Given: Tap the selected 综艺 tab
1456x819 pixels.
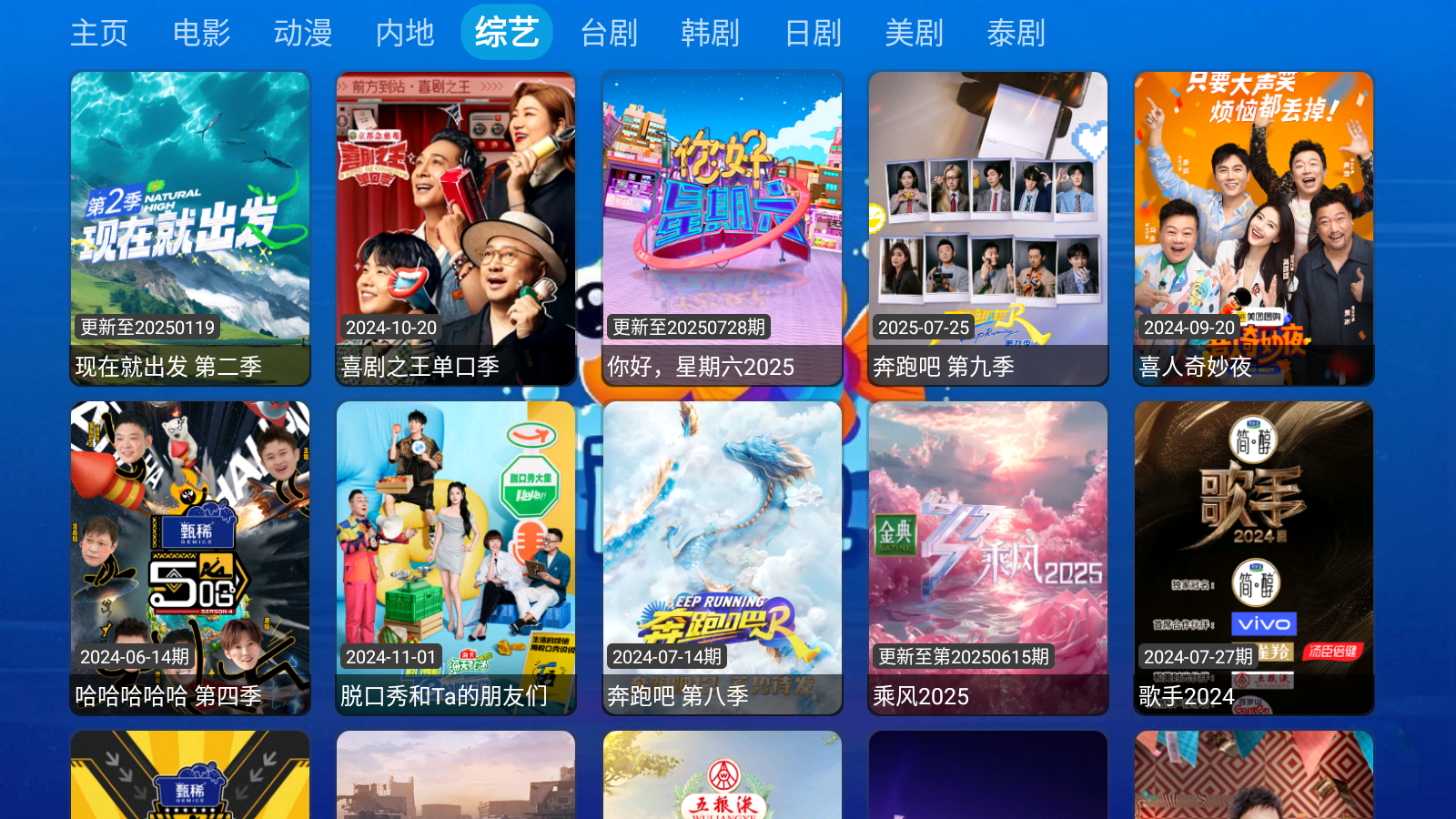Looking at the screenshot, I should pos(507,33).
